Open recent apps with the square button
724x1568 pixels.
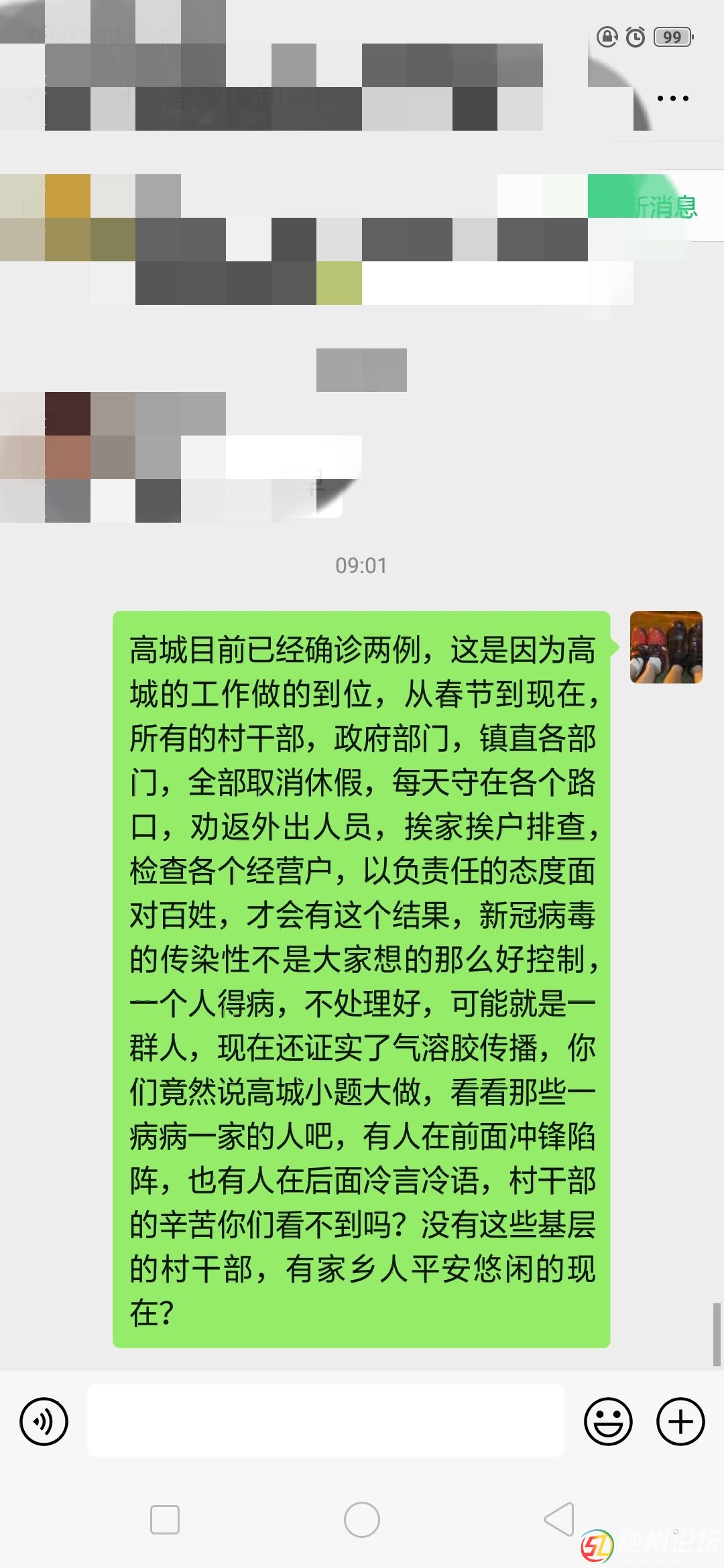point(165,1519)
